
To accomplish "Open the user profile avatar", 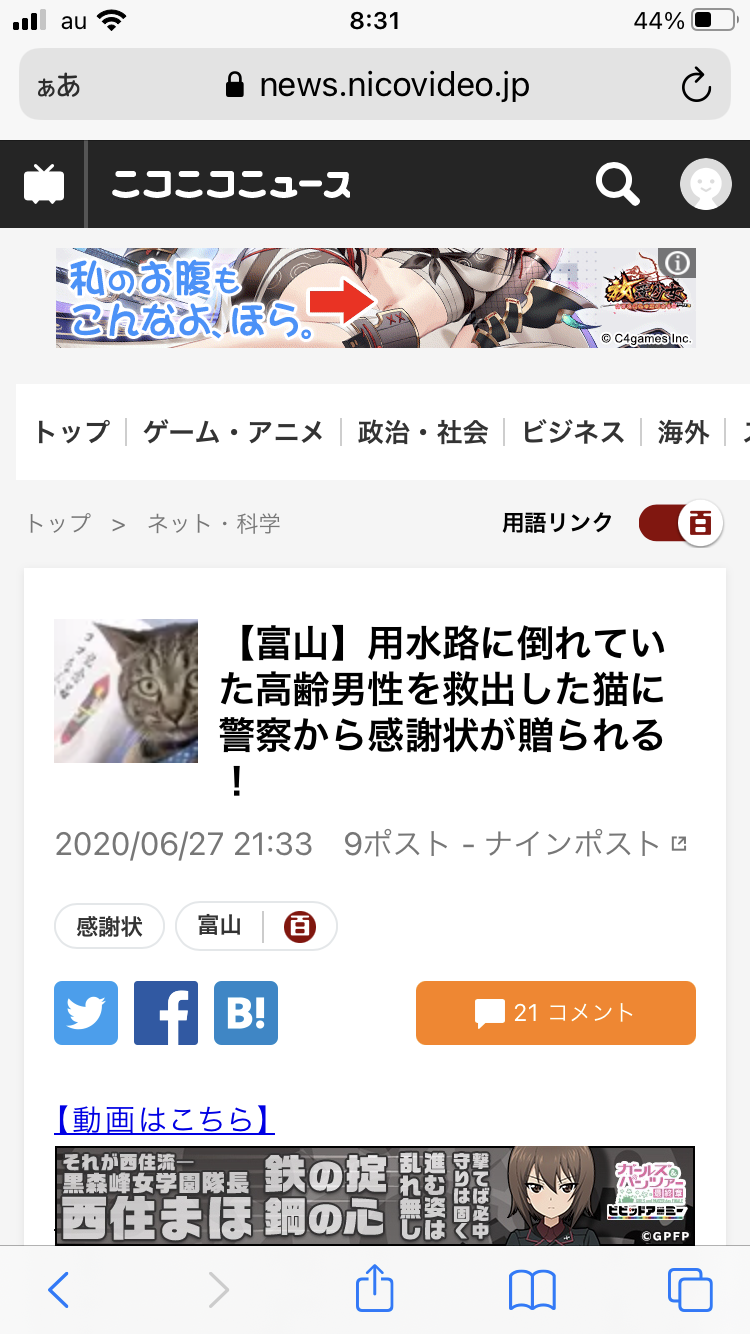I will [705, 184].
